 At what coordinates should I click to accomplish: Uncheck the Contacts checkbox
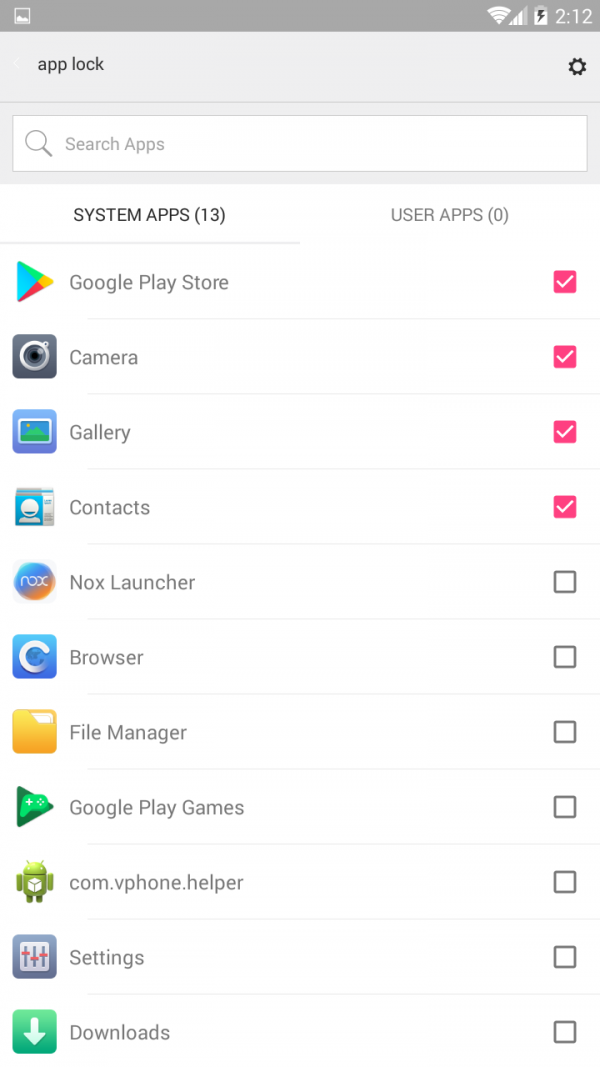click(565, 507)
